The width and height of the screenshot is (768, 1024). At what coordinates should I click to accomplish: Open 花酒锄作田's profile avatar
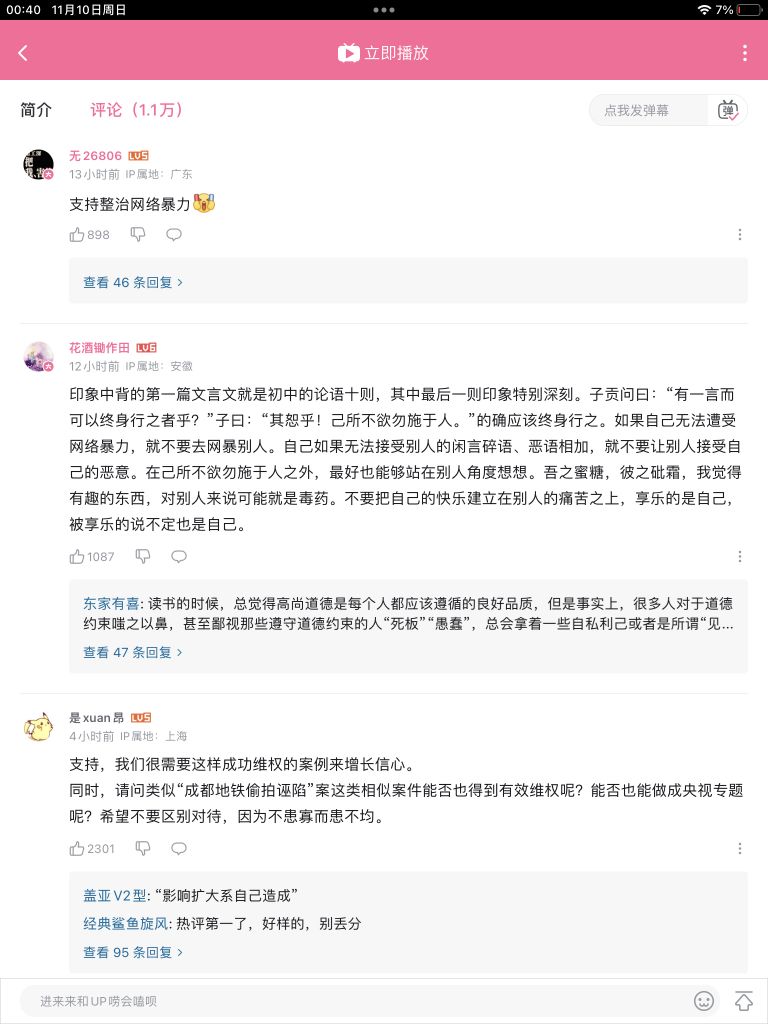click(38, 357)
